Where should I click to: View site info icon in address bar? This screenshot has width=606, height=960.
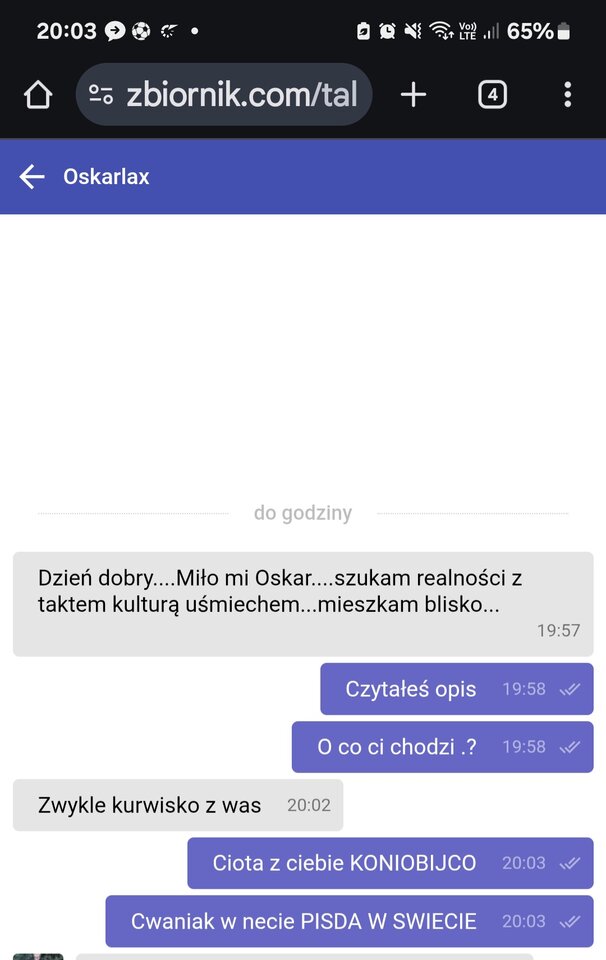101,95
